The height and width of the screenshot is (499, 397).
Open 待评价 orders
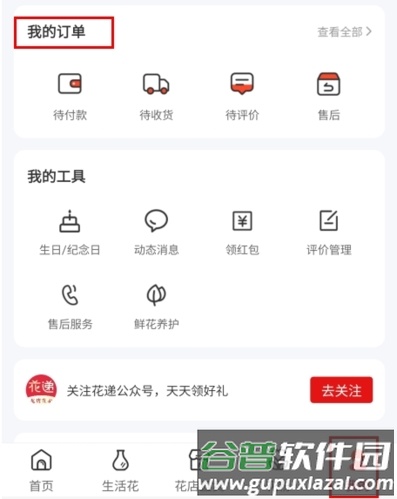242,97
